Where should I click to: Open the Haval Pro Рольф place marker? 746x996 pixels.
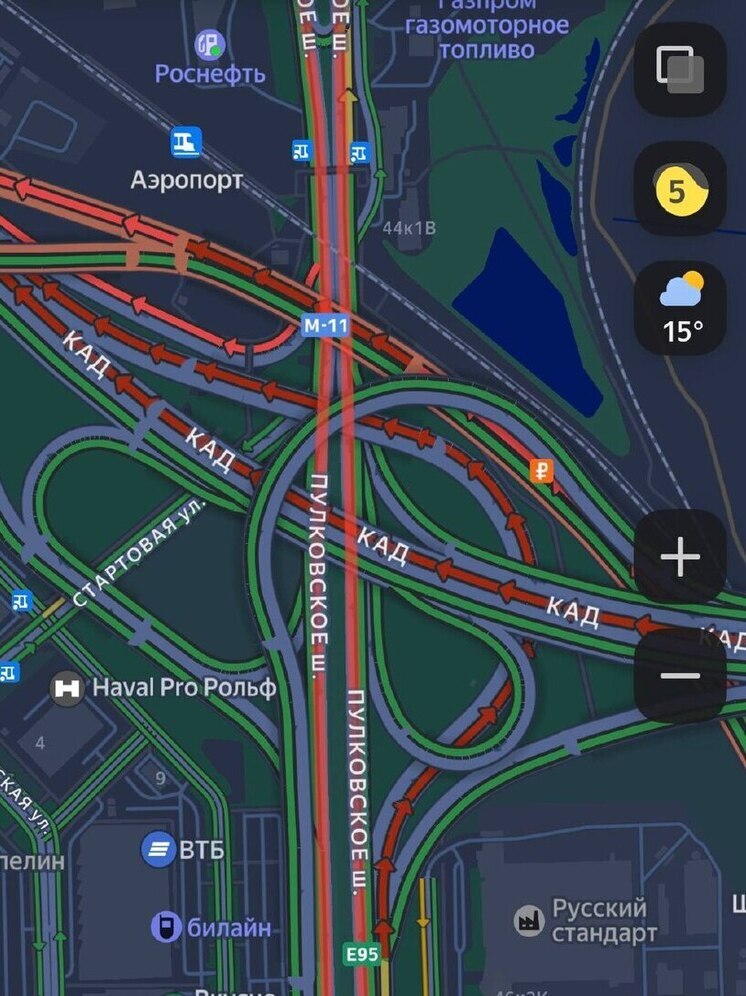tap(68, 688)
